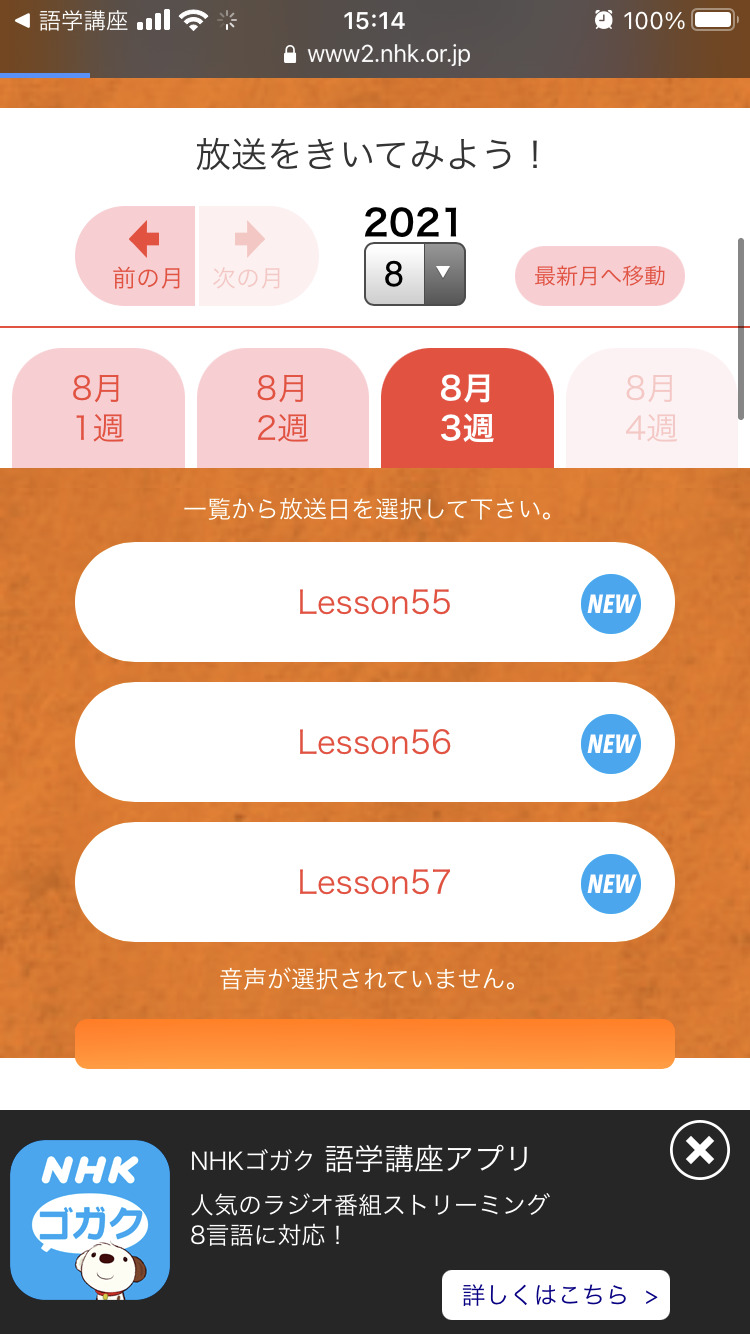Switch to the 8月1週 tab

pyautogui.click(x=98, y=408)
